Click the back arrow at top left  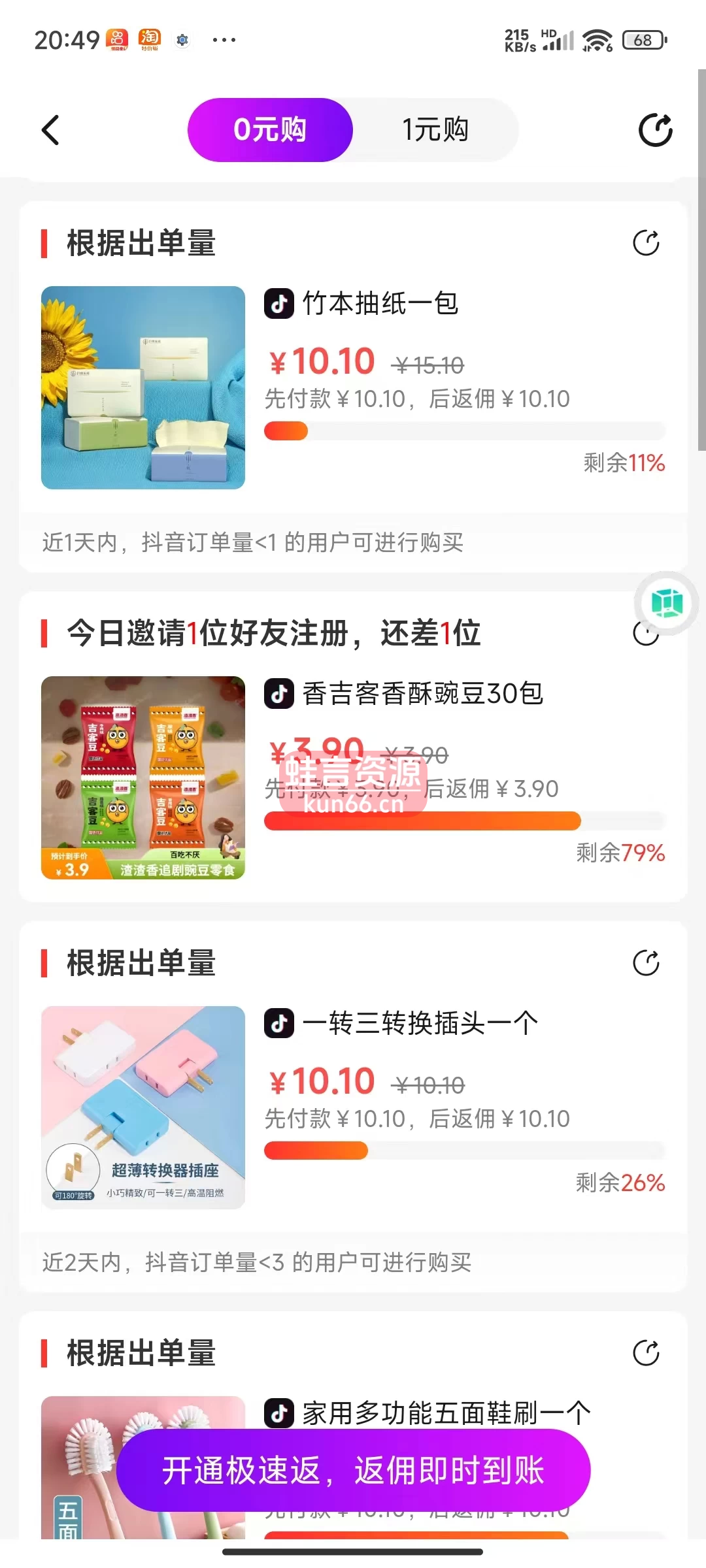click(x=52, y=129)
